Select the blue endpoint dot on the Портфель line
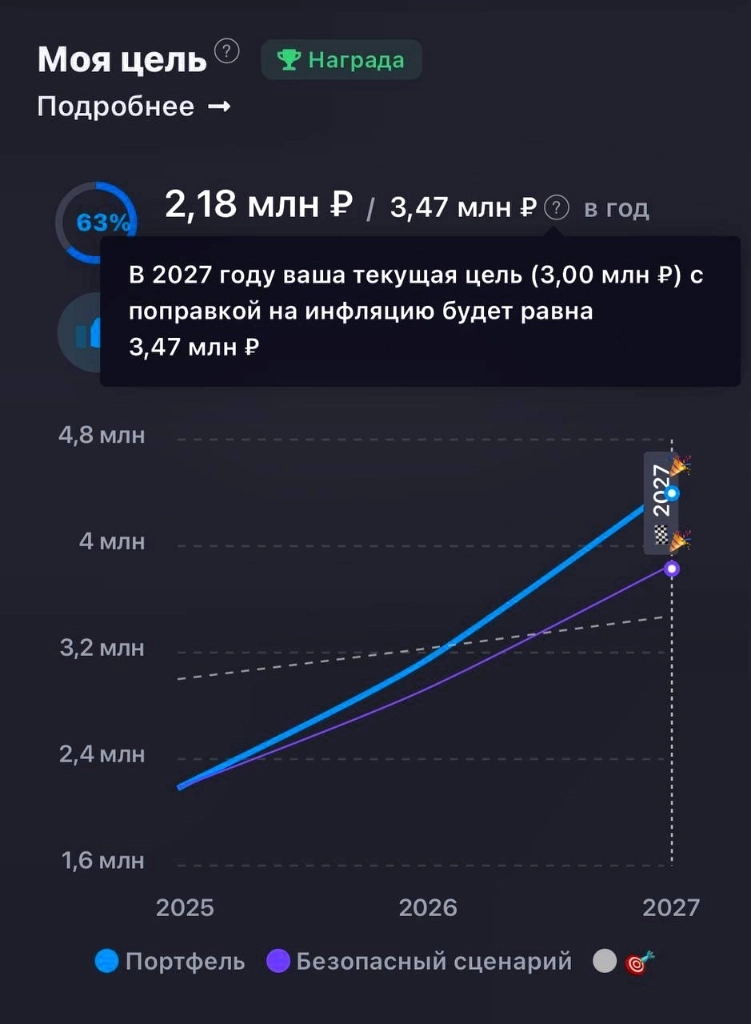Image resolution: width=751 pixels, height=1024 pixels. 670,493
